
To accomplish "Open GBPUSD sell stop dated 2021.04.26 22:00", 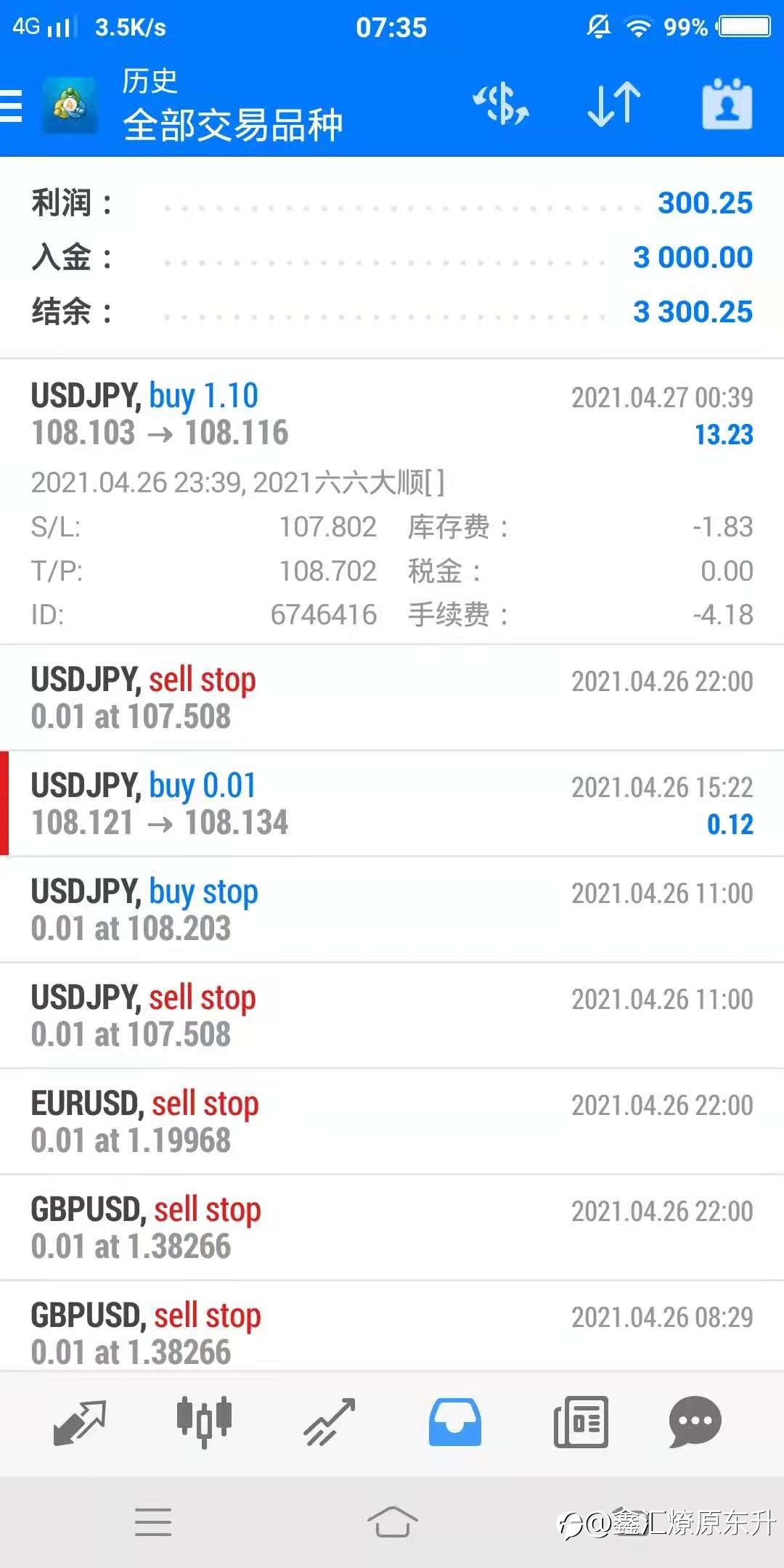I will coord(392,1228).
